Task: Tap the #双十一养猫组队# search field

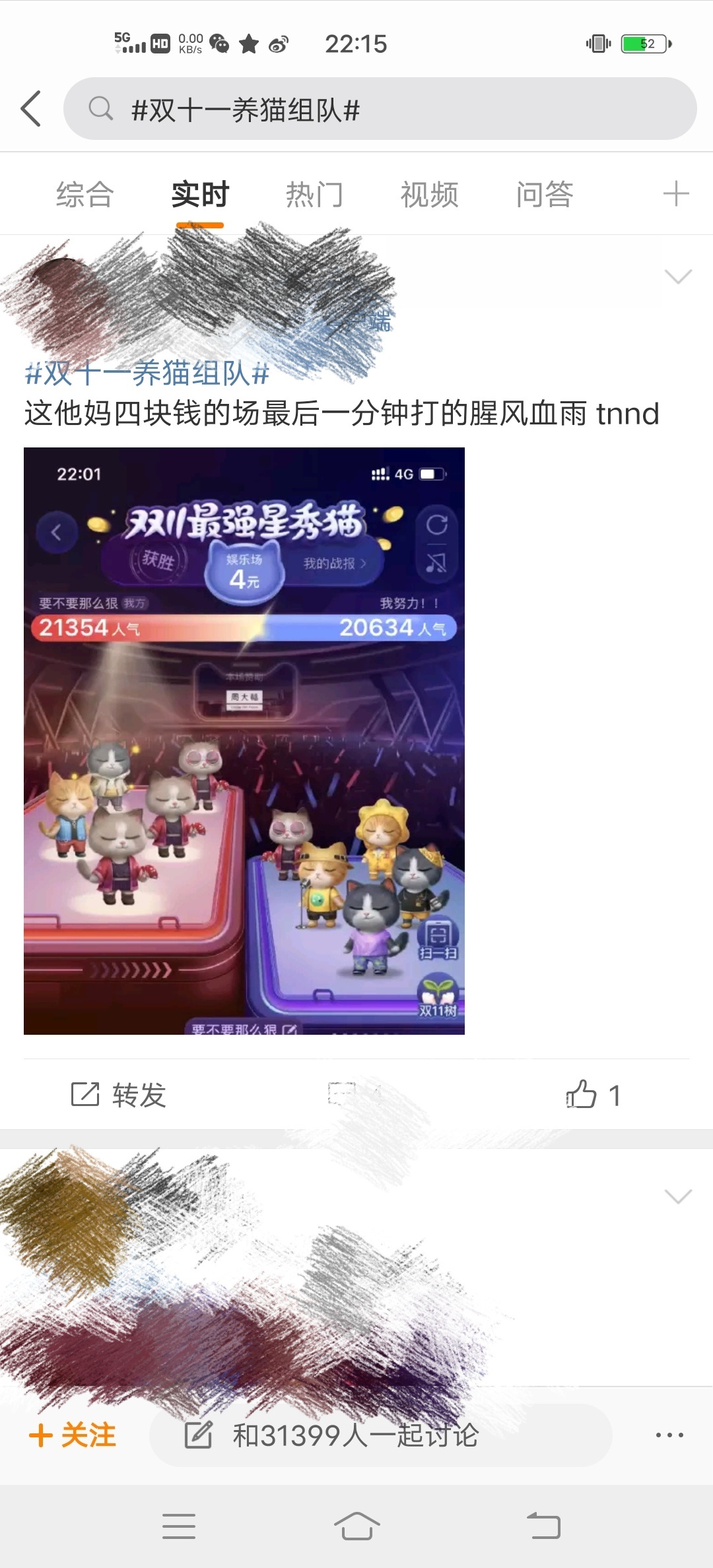Action: click(x=380, y=109)
